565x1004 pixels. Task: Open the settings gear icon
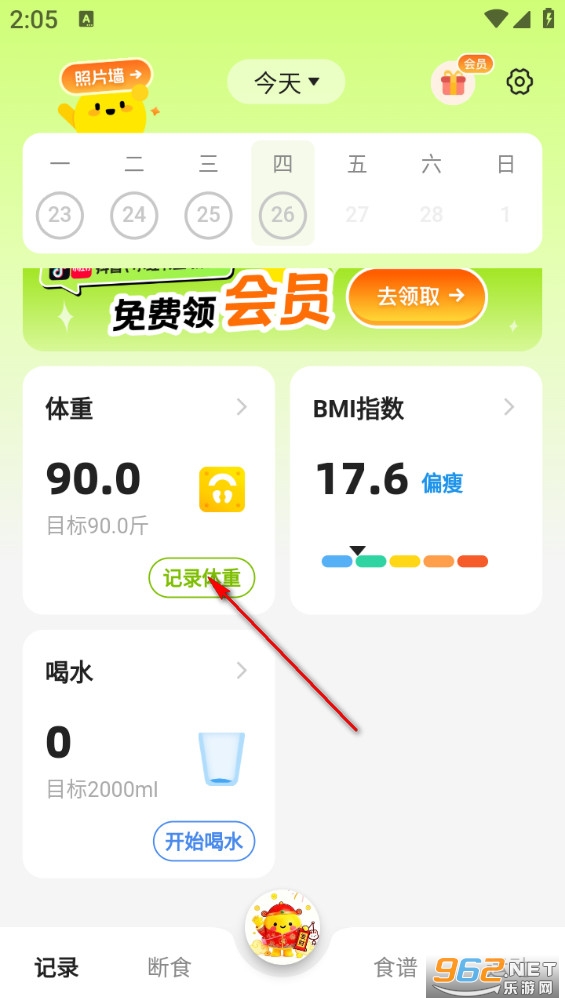coord(520,82)
